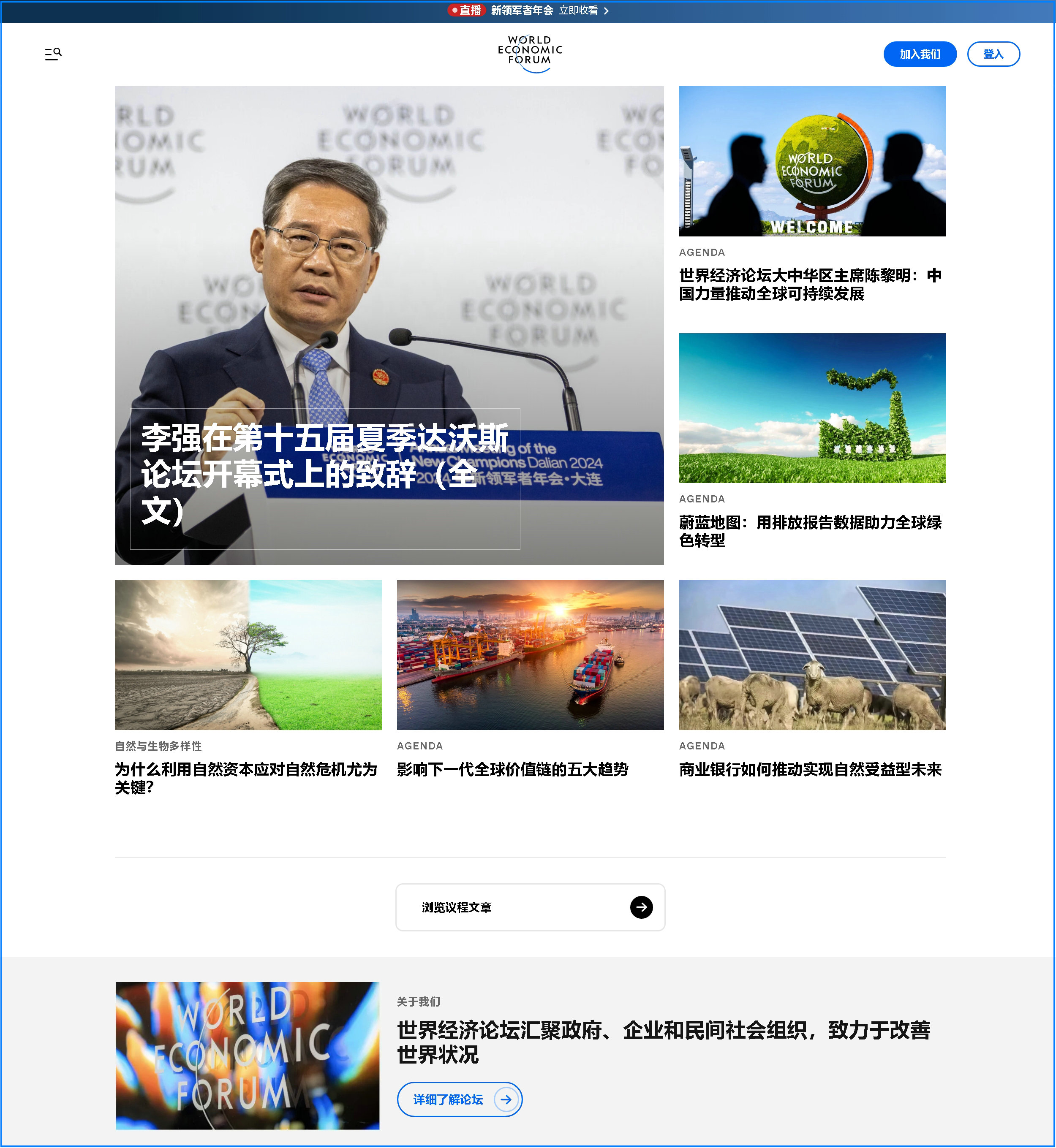Open the menu and search icon
Screen dimensions: 1056x1148
tap(53, 54)
